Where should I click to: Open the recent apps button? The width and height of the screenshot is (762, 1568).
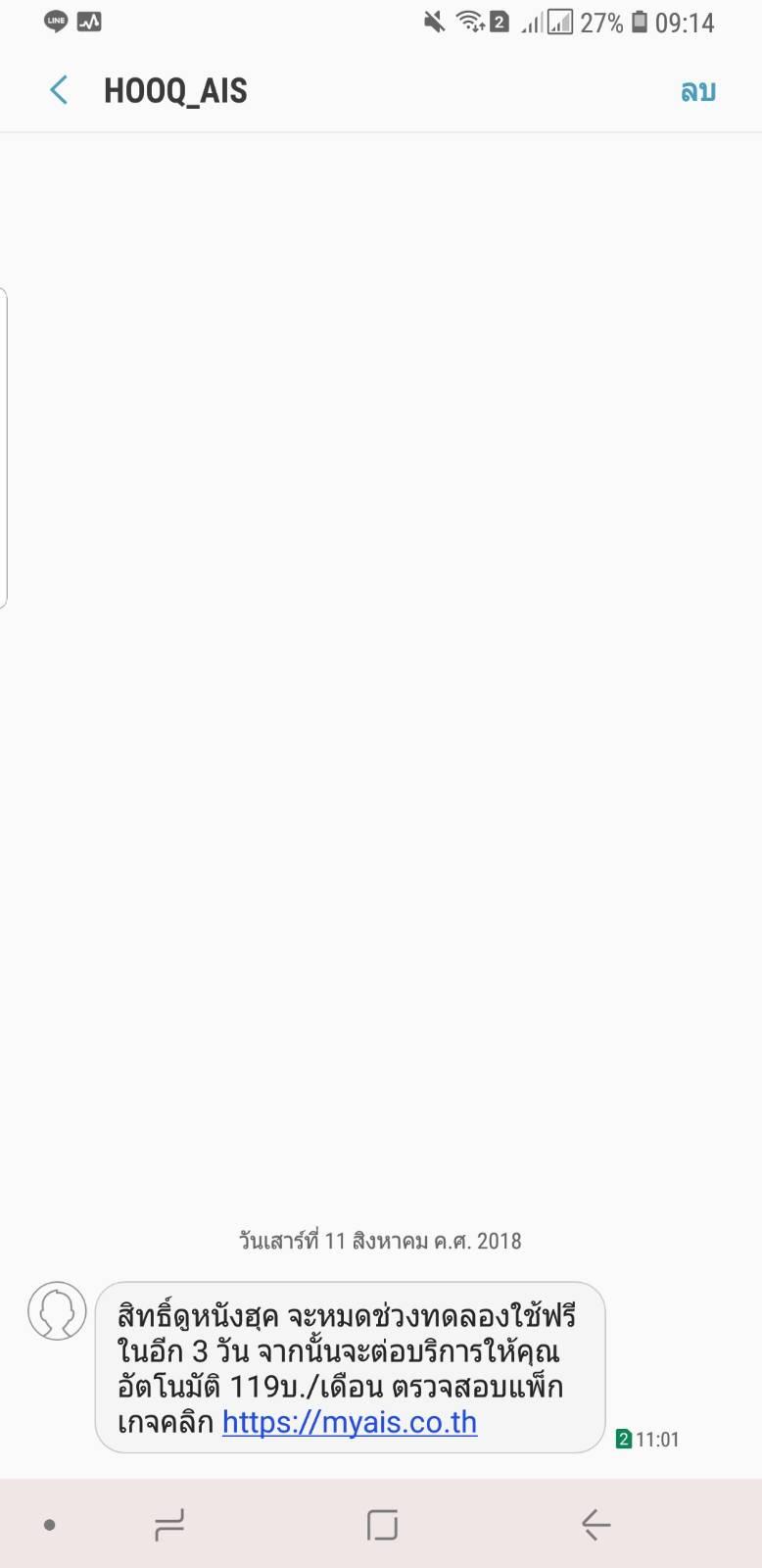168,1524
